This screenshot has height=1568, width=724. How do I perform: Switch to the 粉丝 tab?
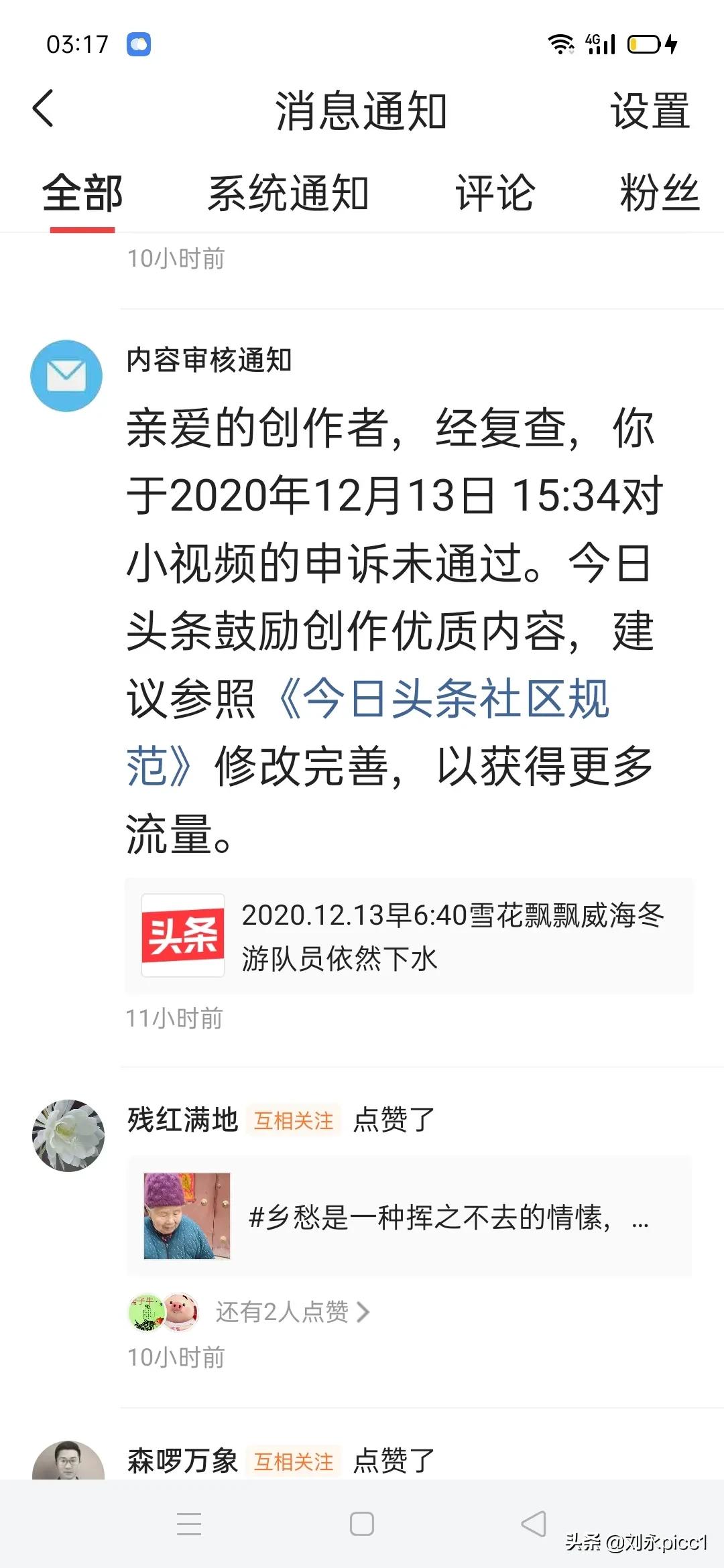tap(660, 194)
